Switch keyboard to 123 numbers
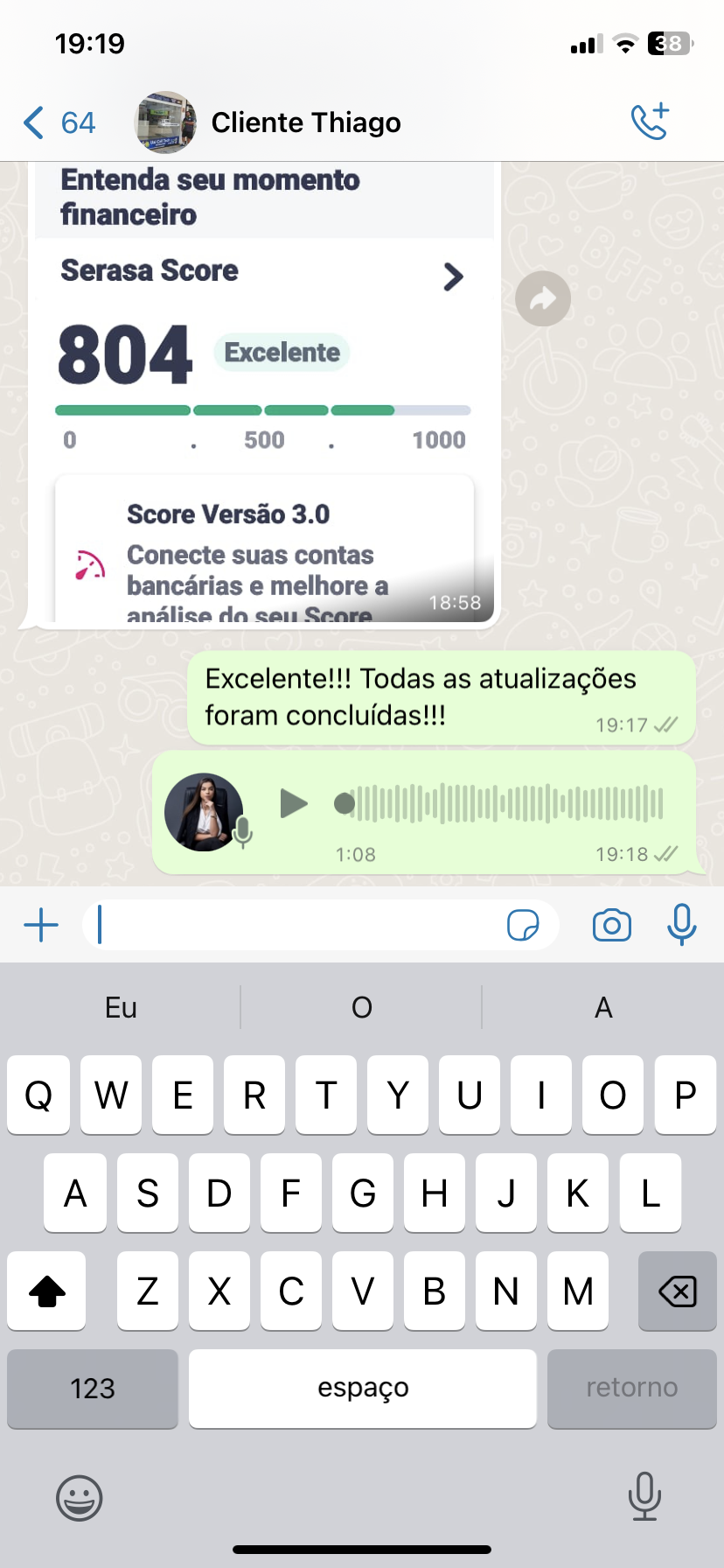This screenshot has height=1568, width=724. (x=93, y=1389)
